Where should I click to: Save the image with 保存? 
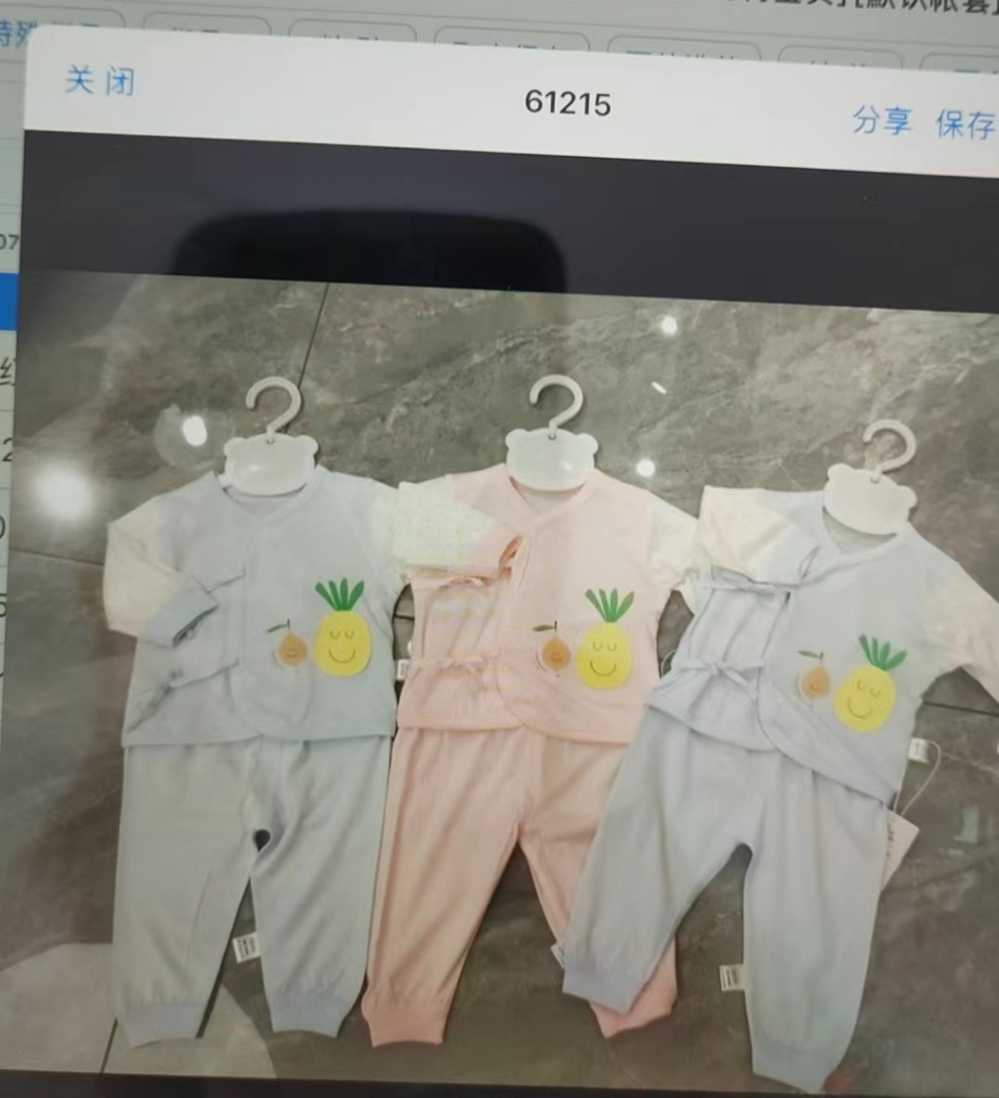pos(964,125)
